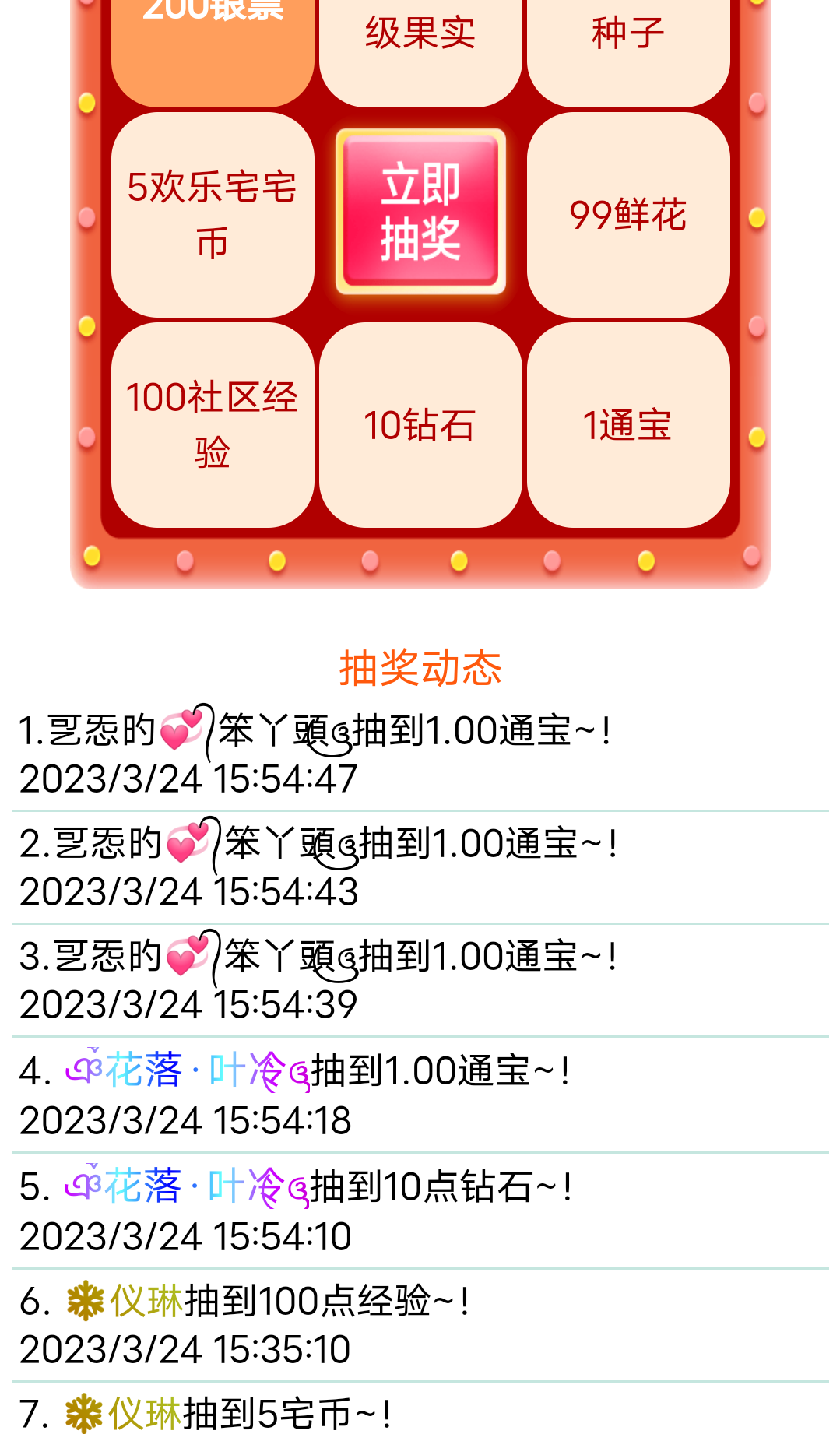Click the 级果实 prize tile

tap(419, 31)
